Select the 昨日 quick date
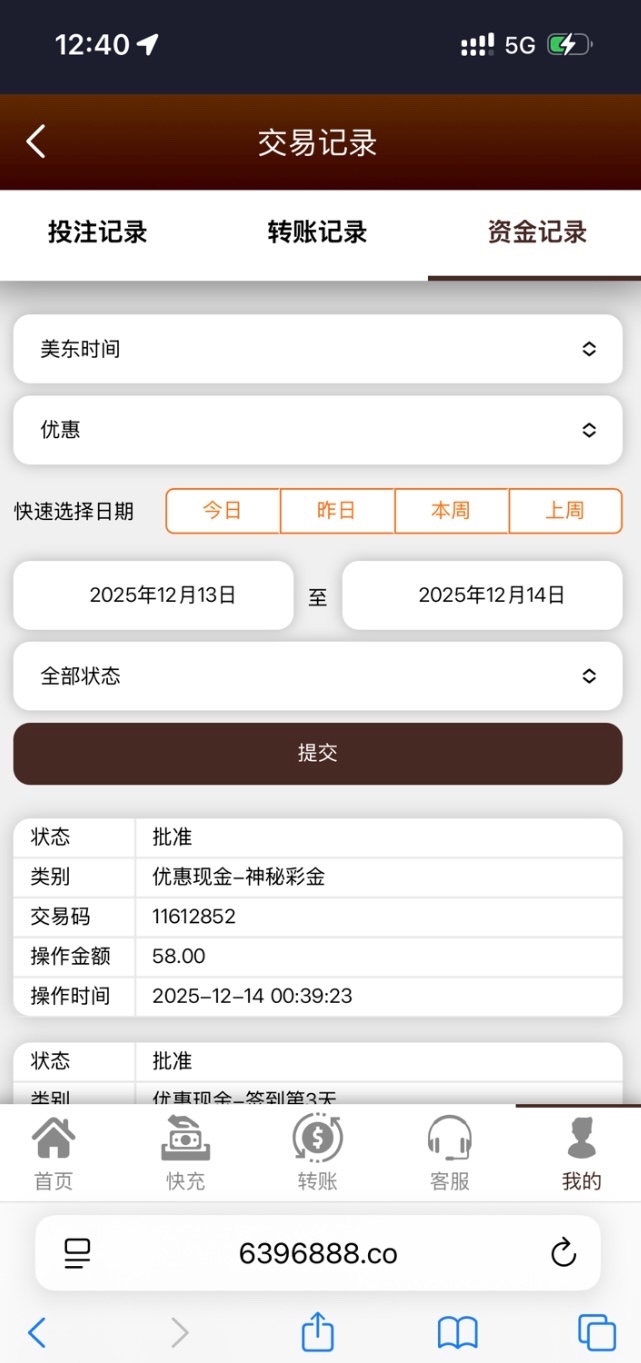 click(x=336, y=510)
